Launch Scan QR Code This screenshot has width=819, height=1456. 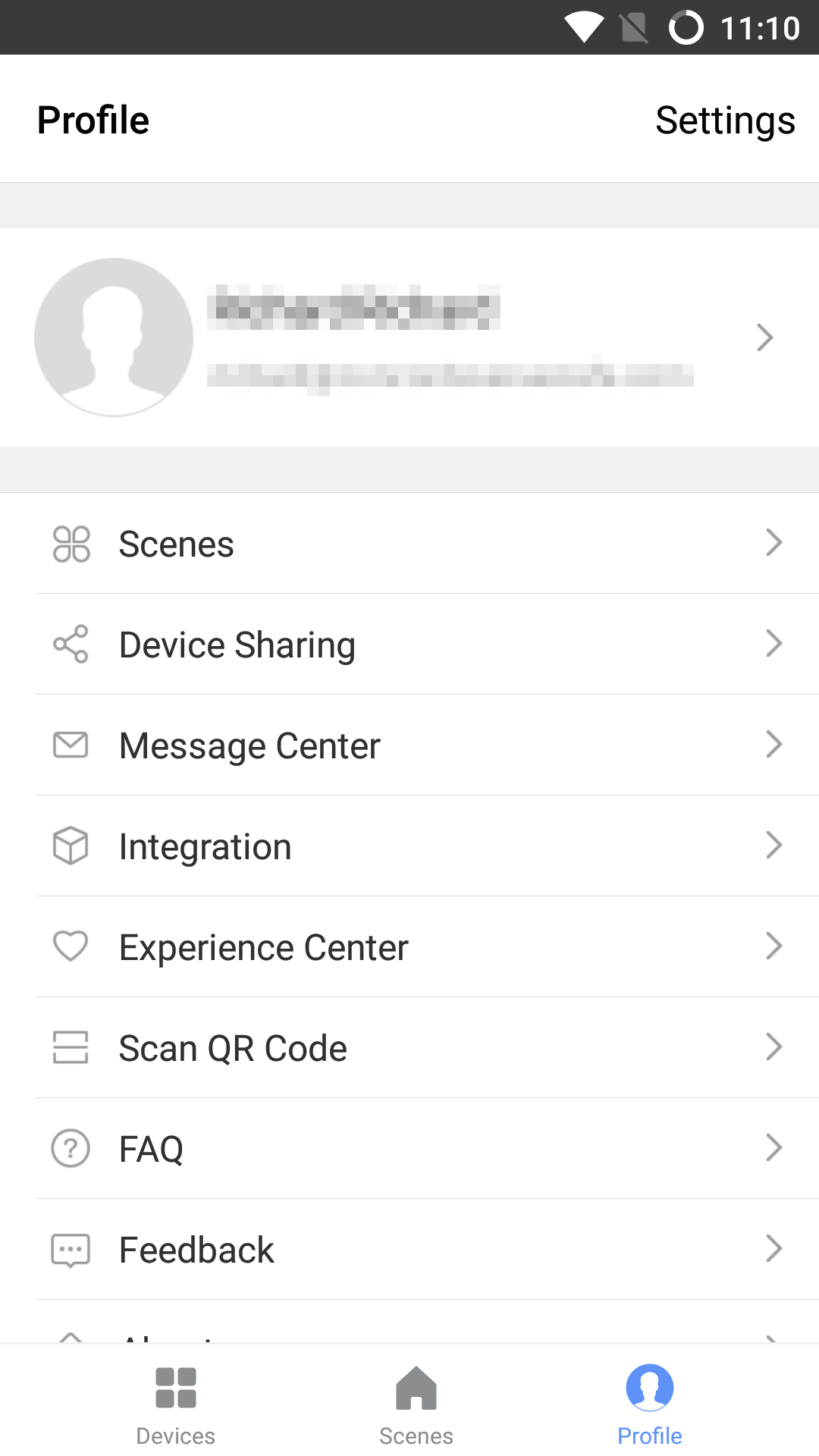click(x=409, y=1048)
